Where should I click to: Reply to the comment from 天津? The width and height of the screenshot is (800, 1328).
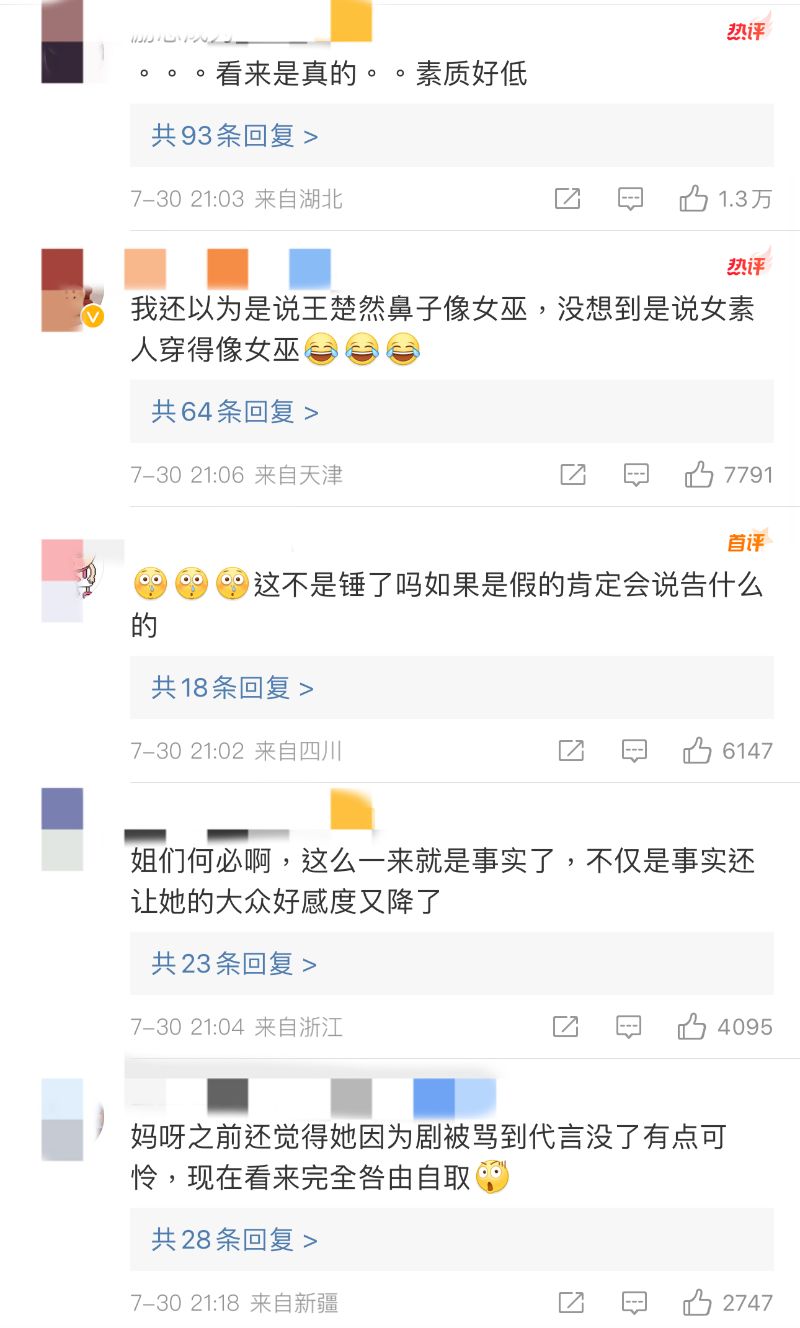[636, 475]
